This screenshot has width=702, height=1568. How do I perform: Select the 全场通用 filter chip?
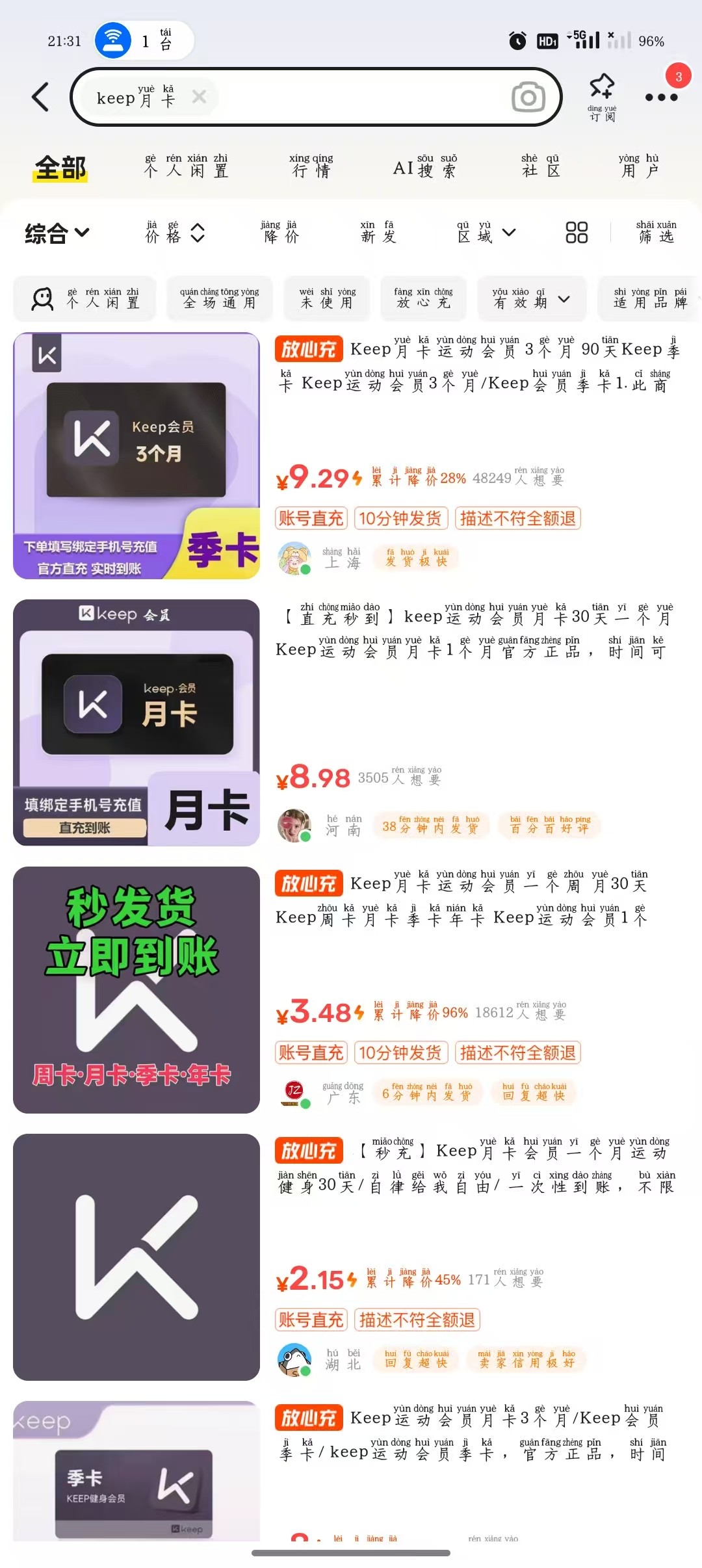tap(220, 299)
